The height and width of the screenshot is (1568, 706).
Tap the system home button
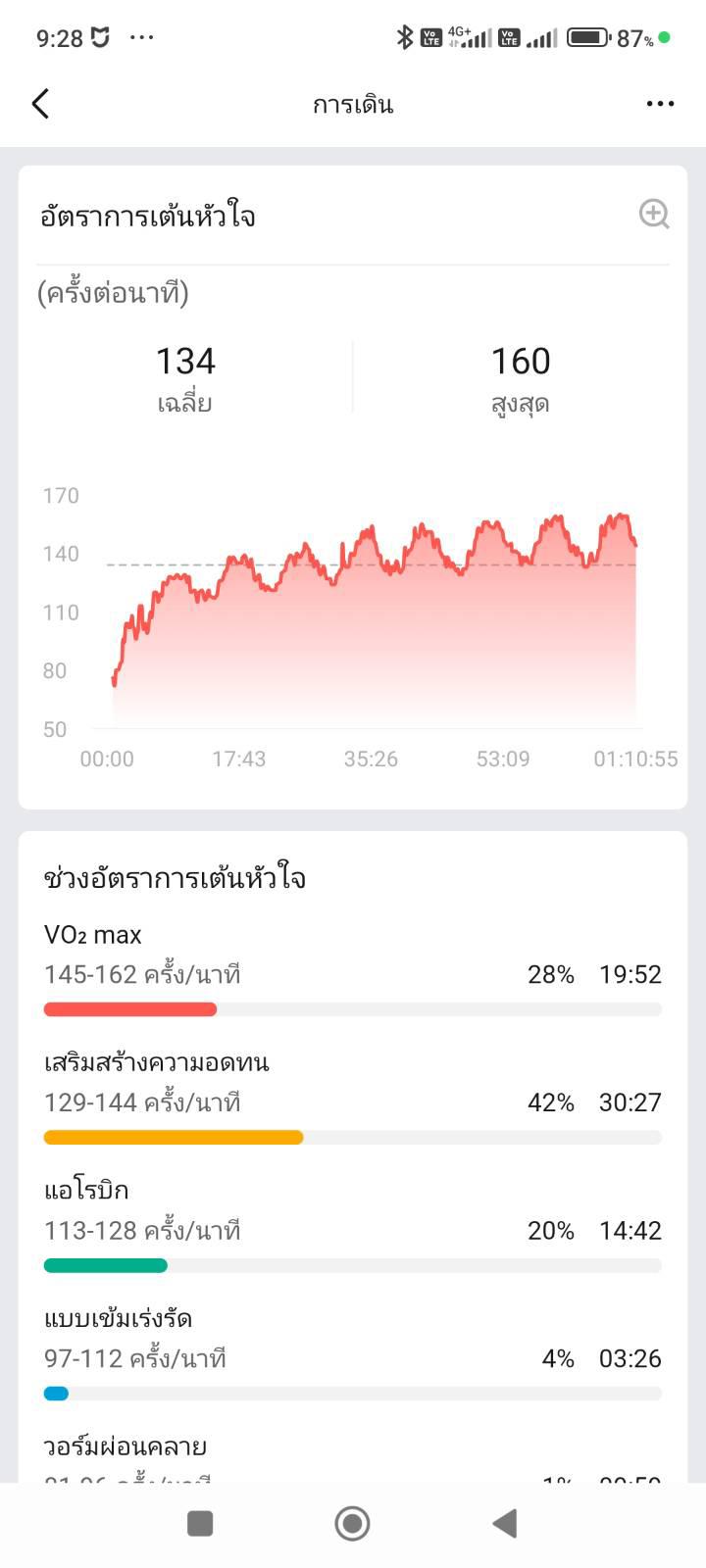point(352,1523)
